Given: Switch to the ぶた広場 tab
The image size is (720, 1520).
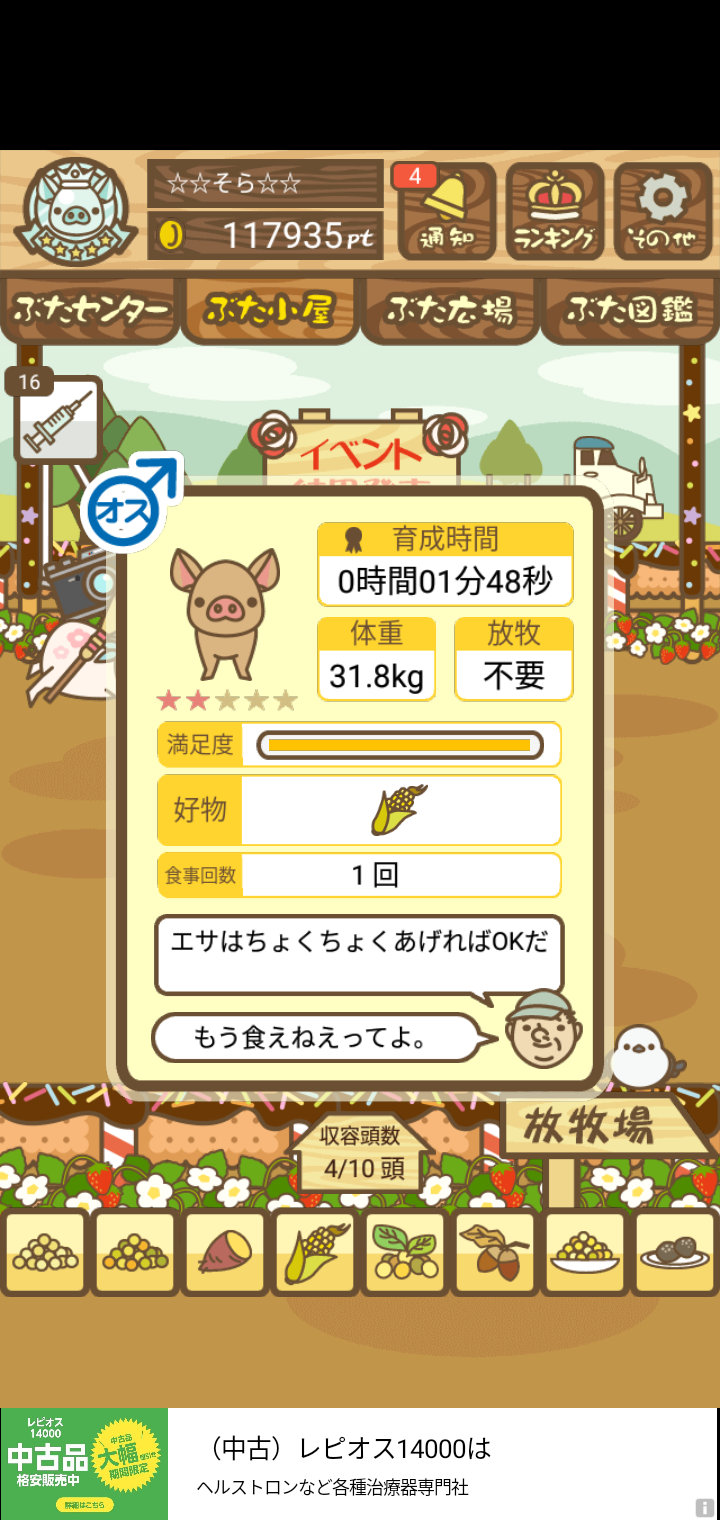Looking at the screenshot, I should pos(450,310).
